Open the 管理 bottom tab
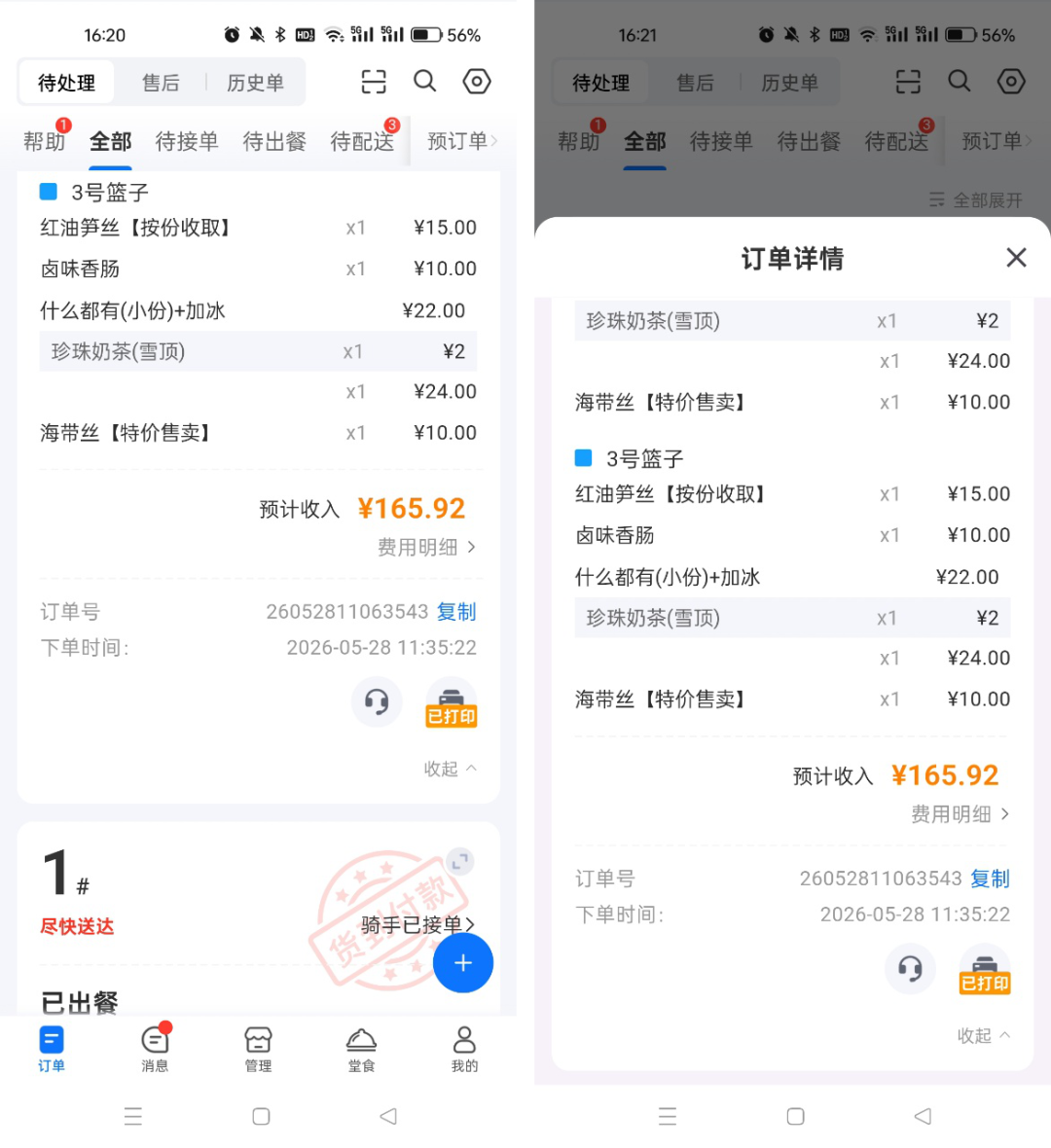The width and height of the screenshot is (1051, 1148). (258, 1049)
